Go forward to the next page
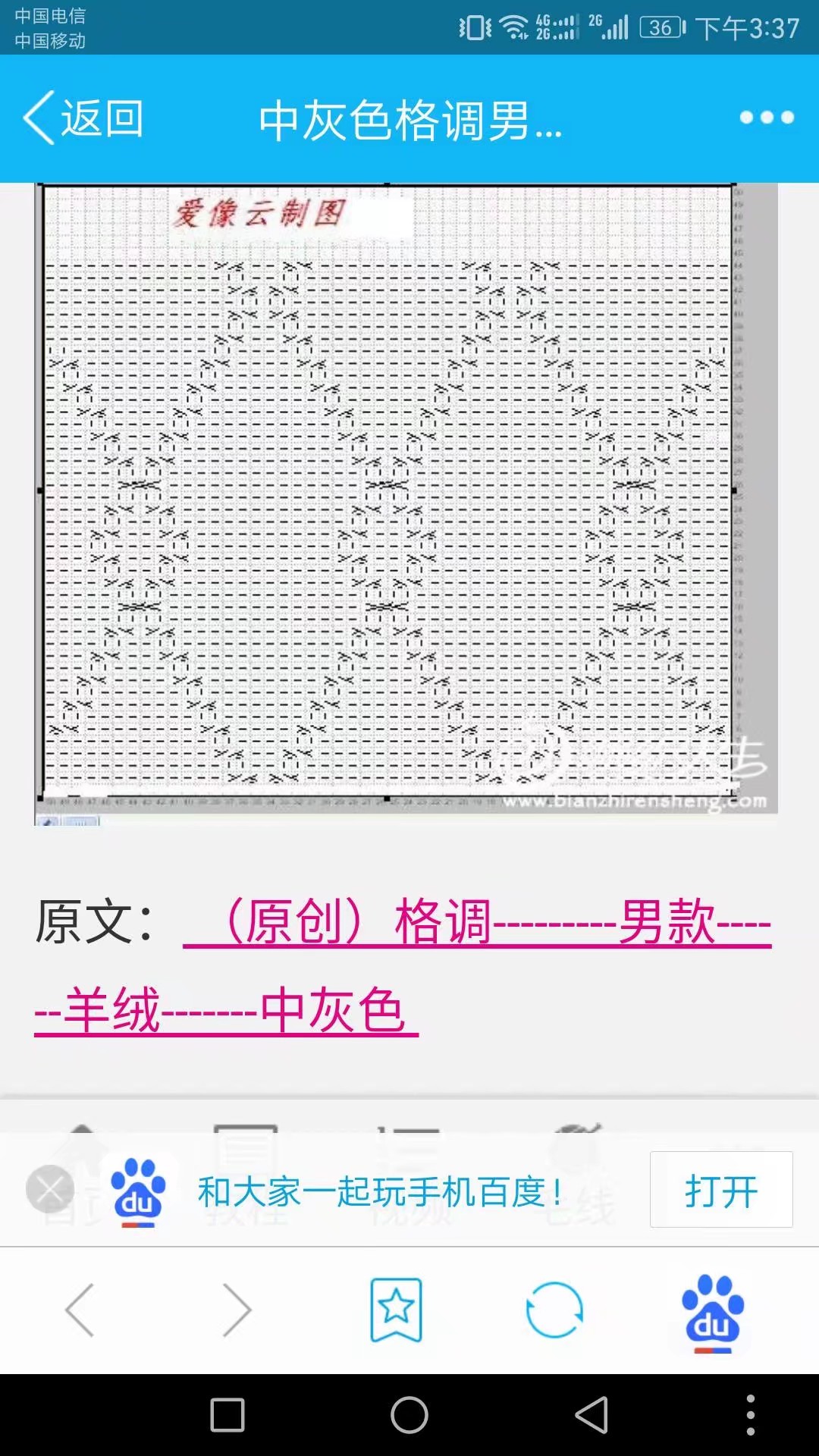Viewport: 819px width, 1456px height. (x=237, y=1310)
